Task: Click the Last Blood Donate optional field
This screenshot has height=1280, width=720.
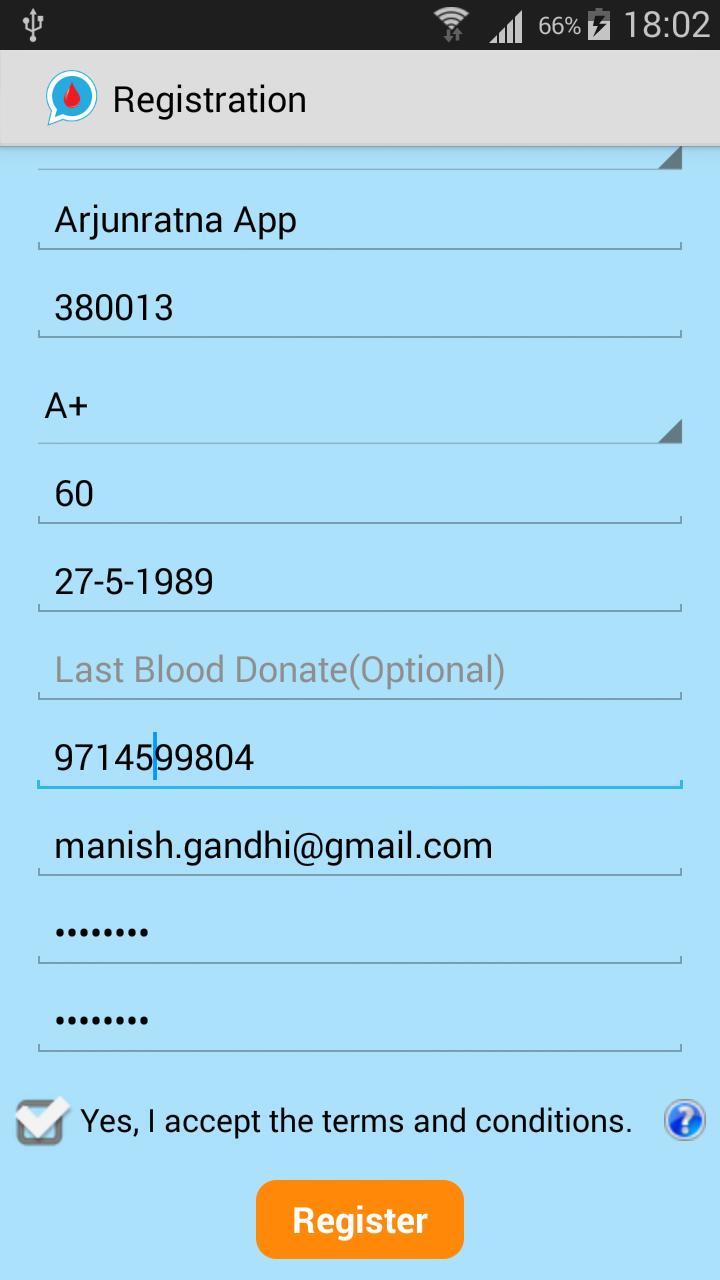Action: [x=360, y=669]
